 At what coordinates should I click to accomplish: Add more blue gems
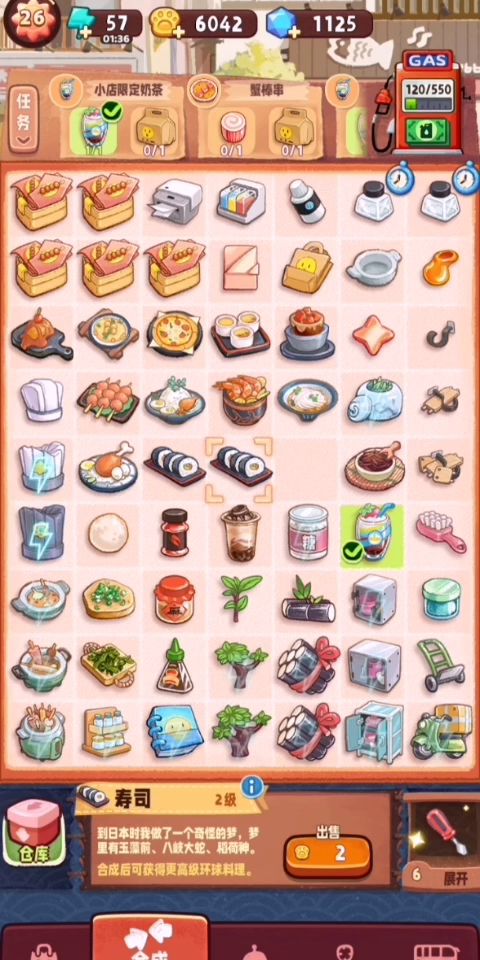293,31
